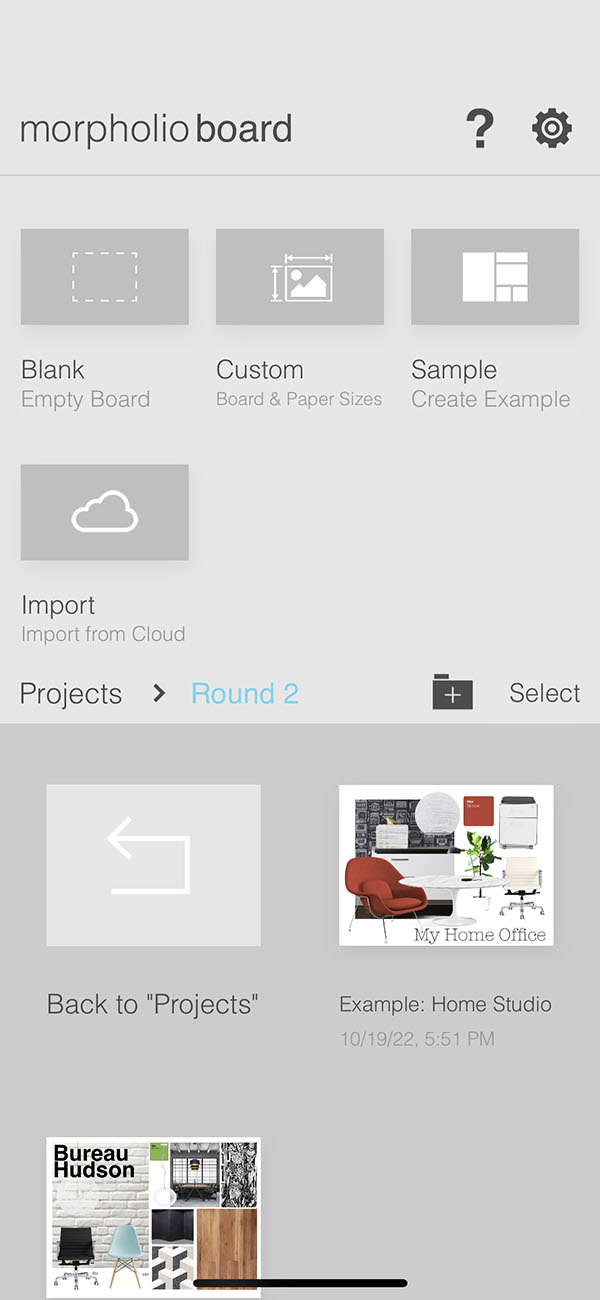Add a new folder
This screenshot has height=1300, width=600.
click(452, 693)
